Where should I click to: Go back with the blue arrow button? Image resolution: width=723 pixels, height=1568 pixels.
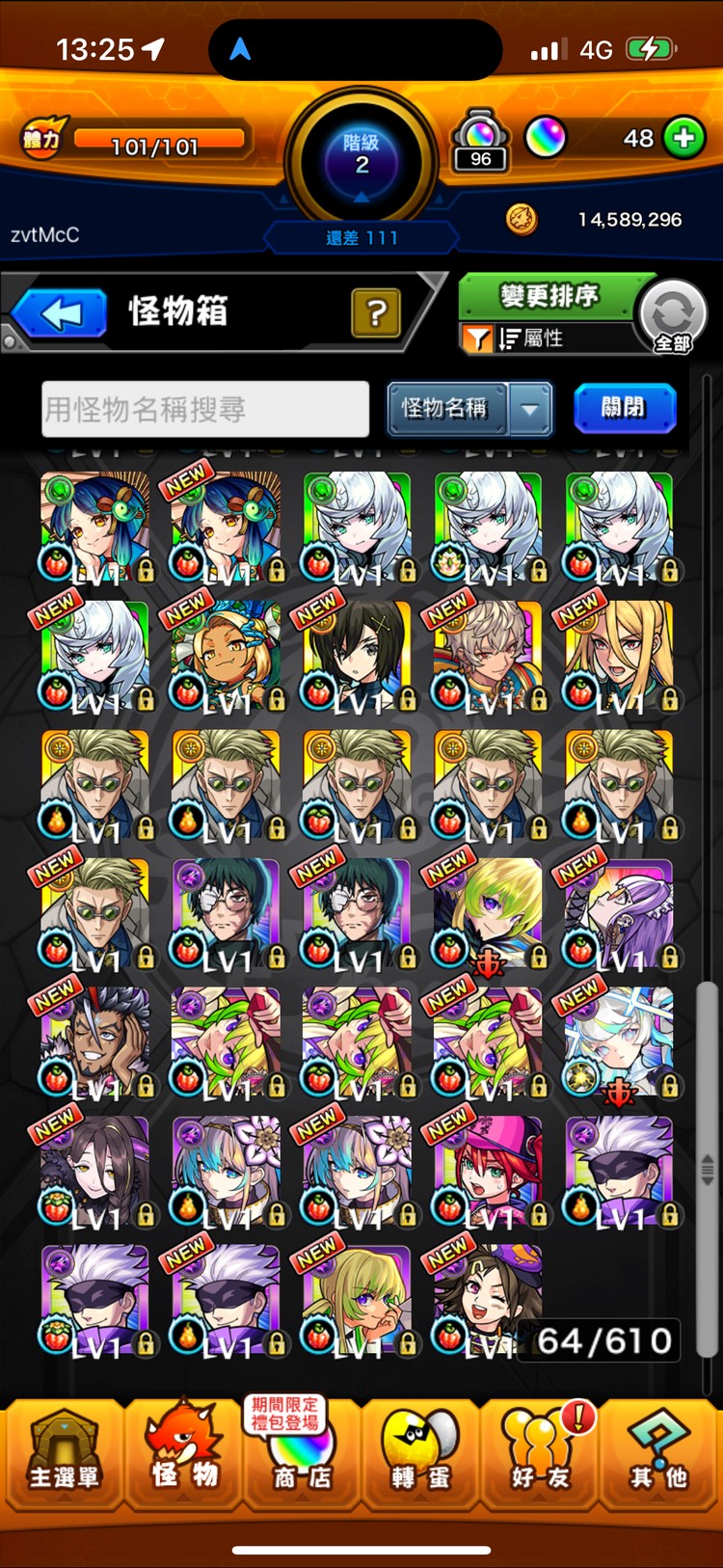point(59,314)
